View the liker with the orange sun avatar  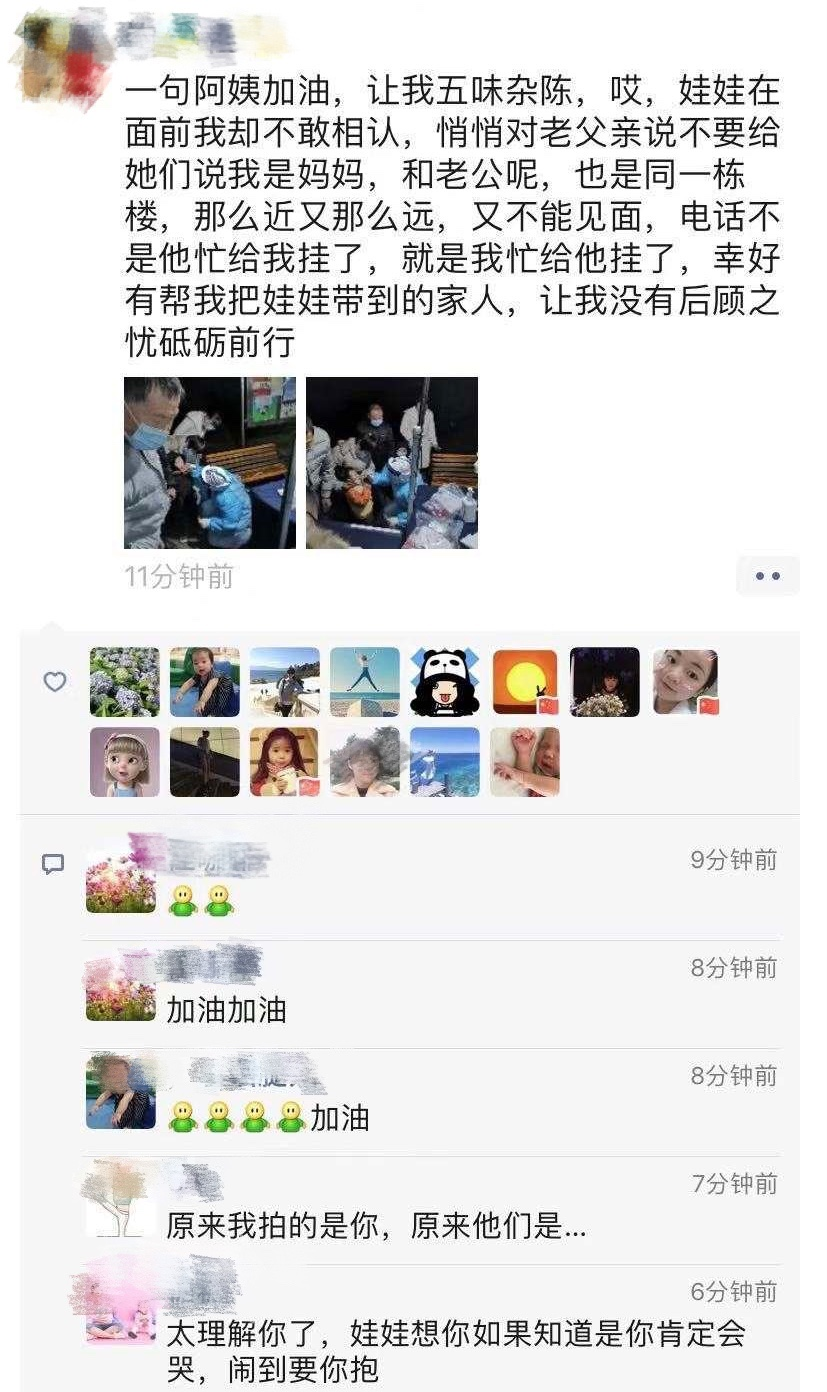point(525,682)
